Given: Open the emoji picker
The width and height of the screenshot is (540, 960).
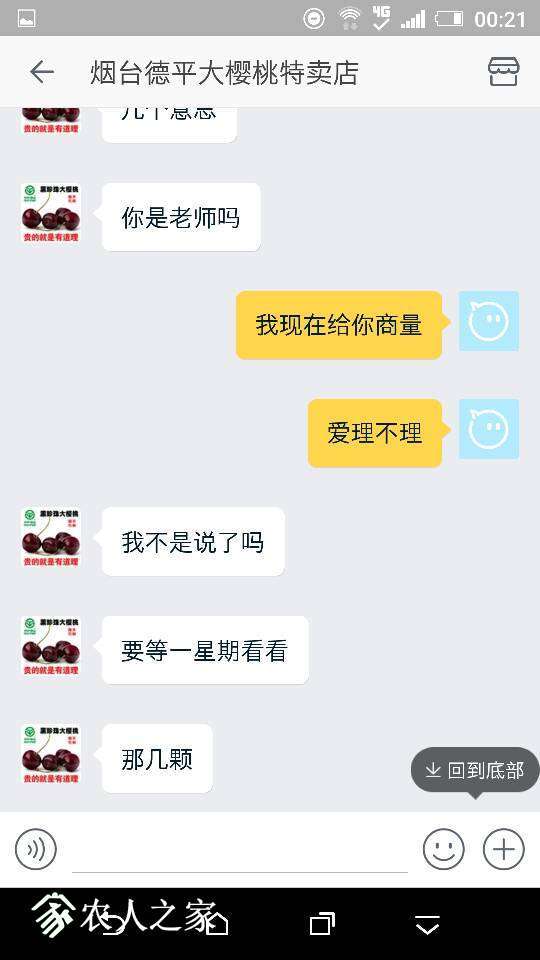Looking at the screenshot, I should [443, 849].
